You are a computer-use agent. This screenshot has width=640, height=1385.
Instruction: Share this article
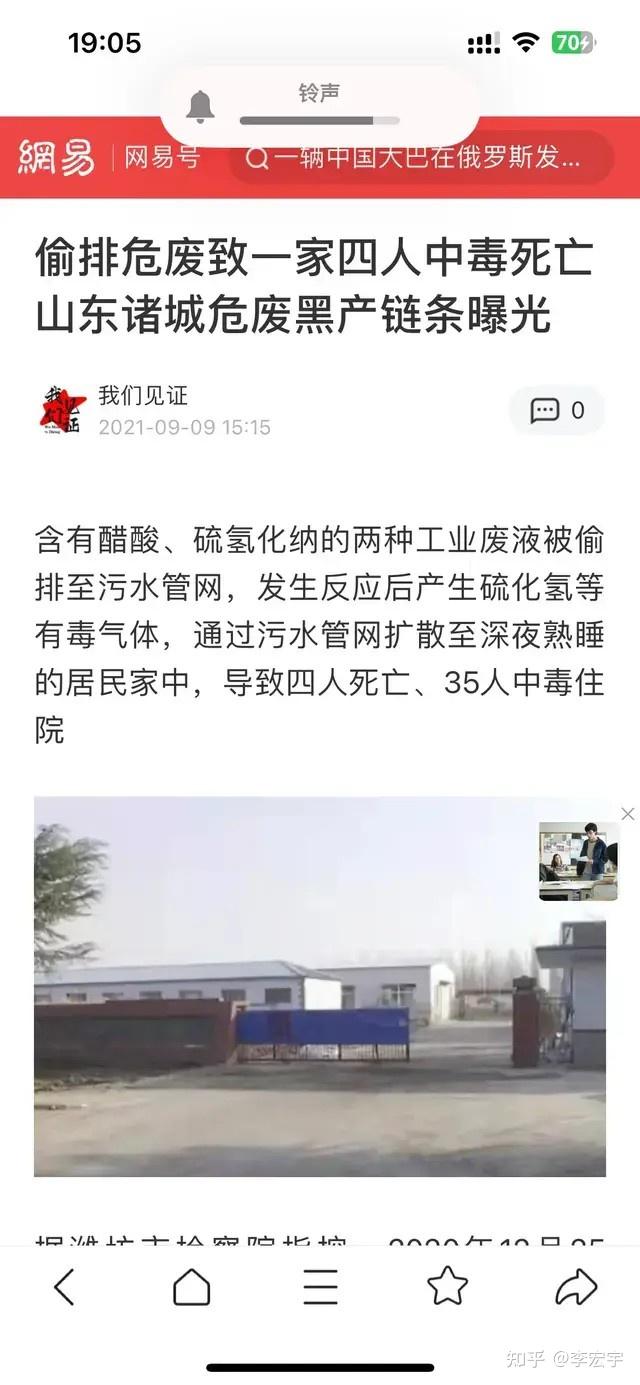(576, 1287)
